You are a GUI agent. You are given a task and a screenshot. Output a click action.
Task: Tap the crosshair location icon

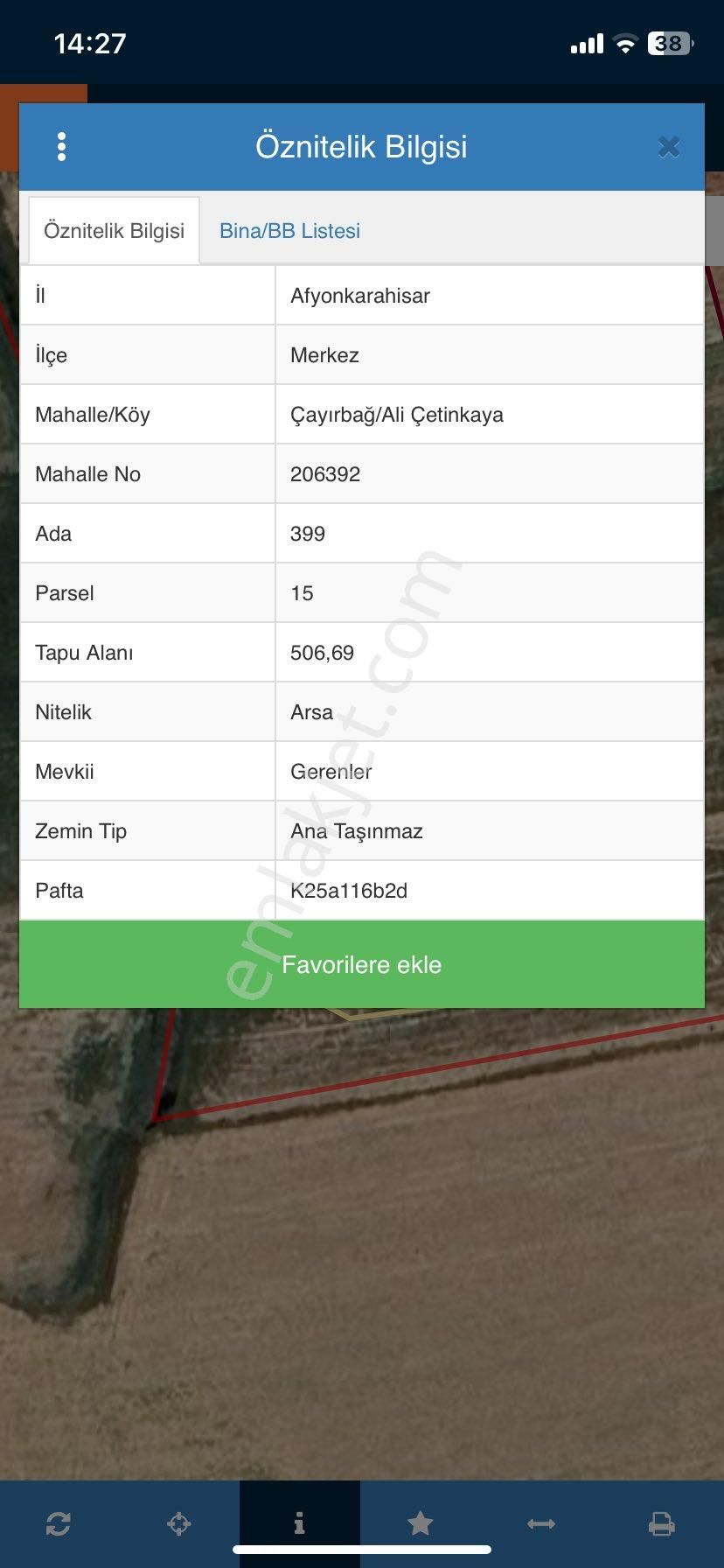(178, 1523)
